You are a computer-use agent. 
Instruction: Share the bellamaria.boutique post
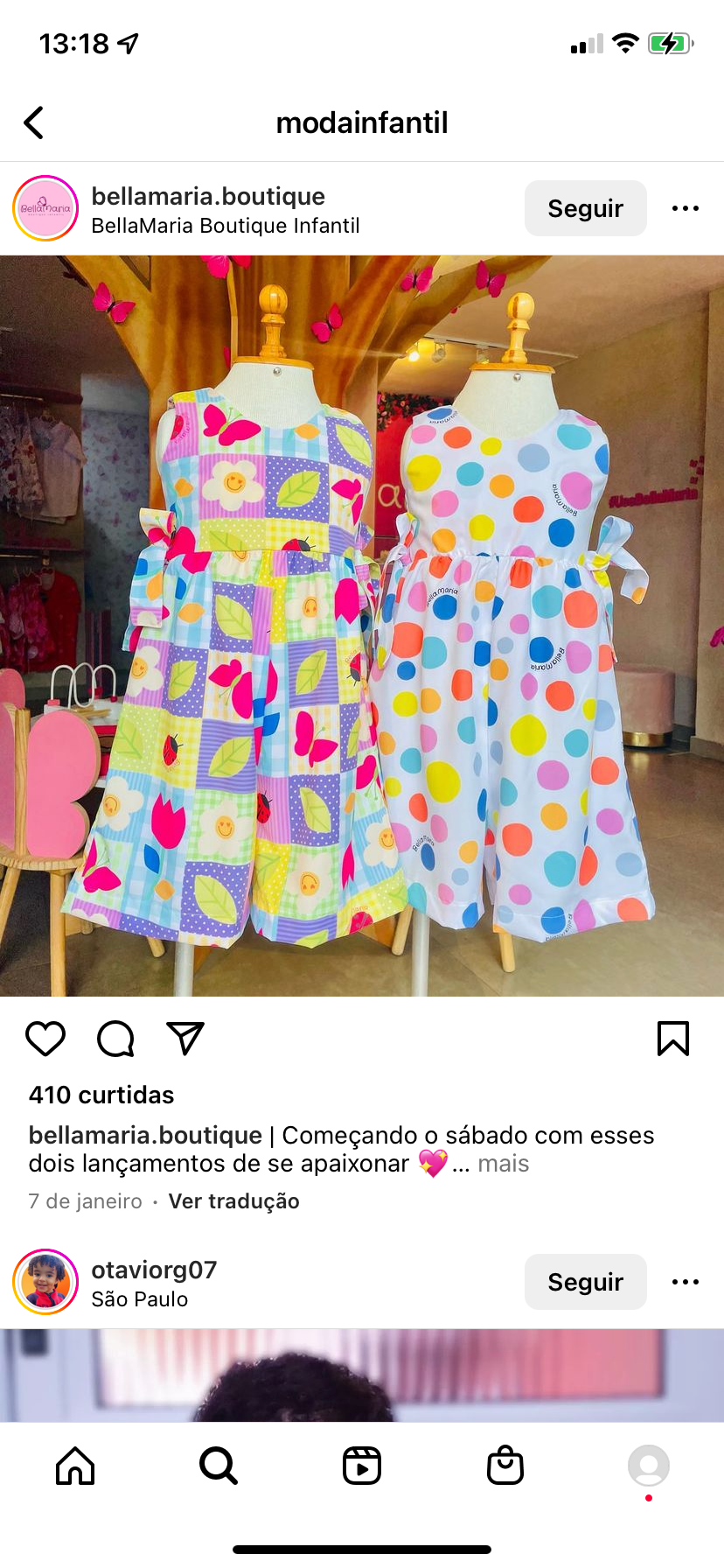(185, 1039)
